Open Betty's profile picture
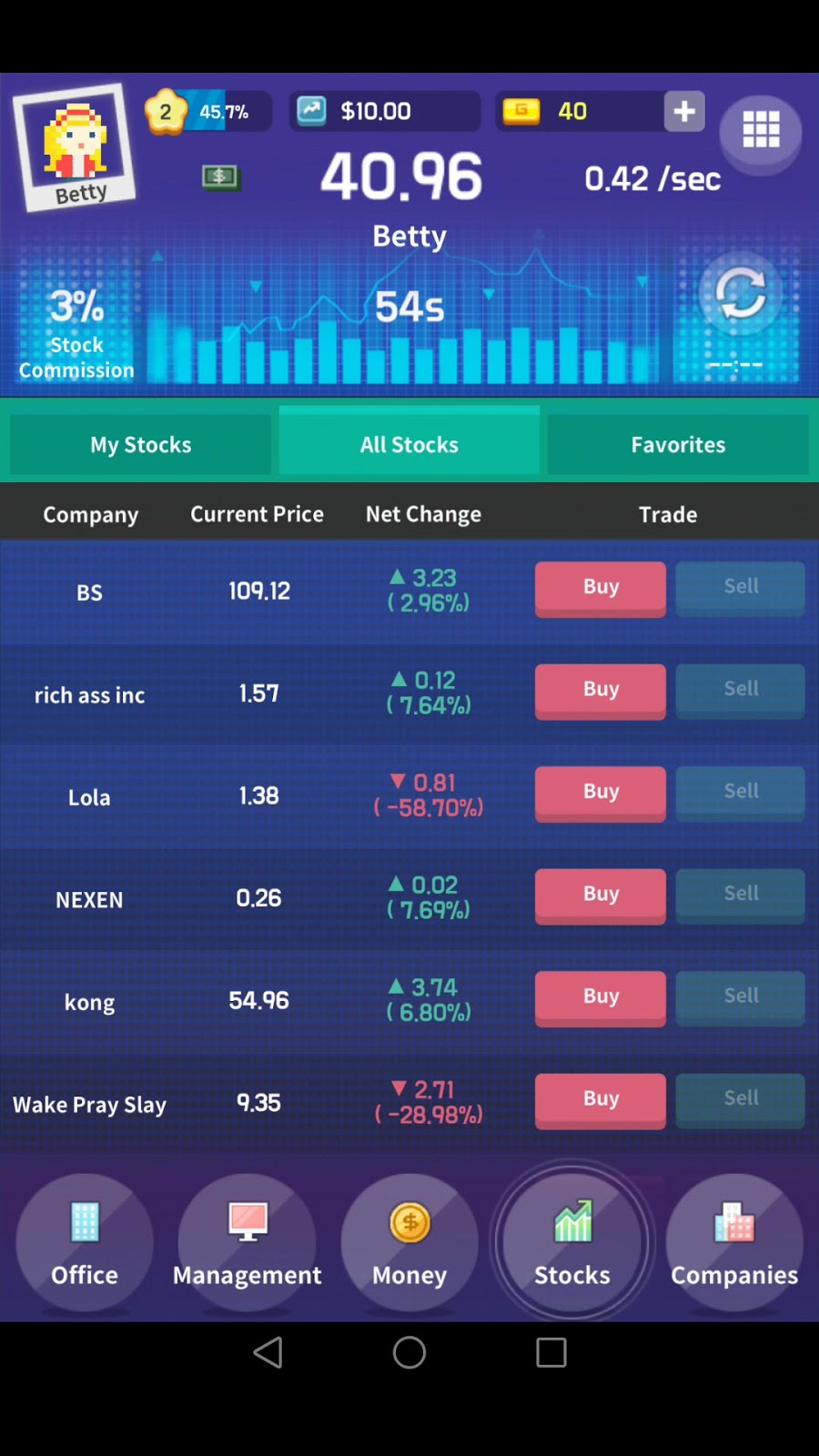 click(x=76, y=147)
